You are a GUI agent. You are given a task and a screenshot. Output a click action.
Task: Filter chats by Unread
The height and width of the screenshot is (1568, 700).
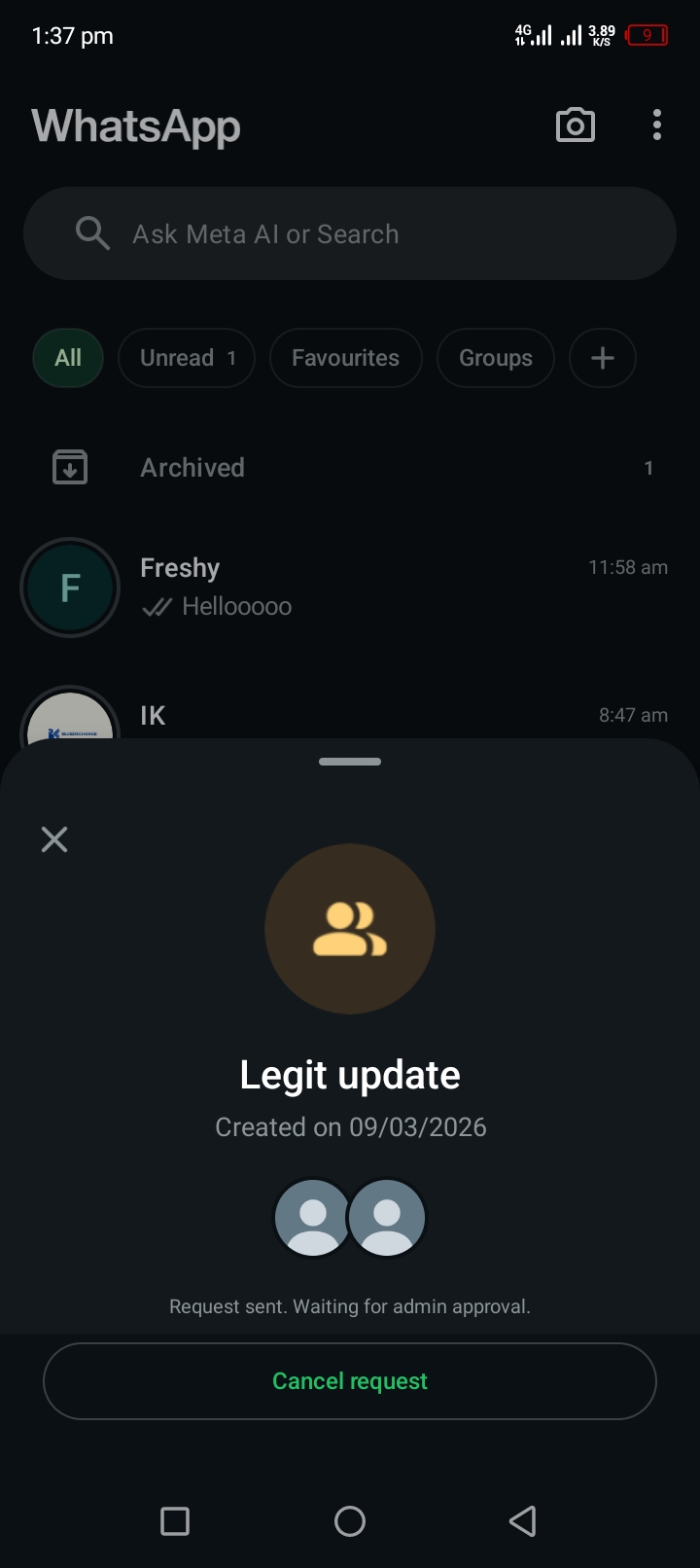(187, 358)
